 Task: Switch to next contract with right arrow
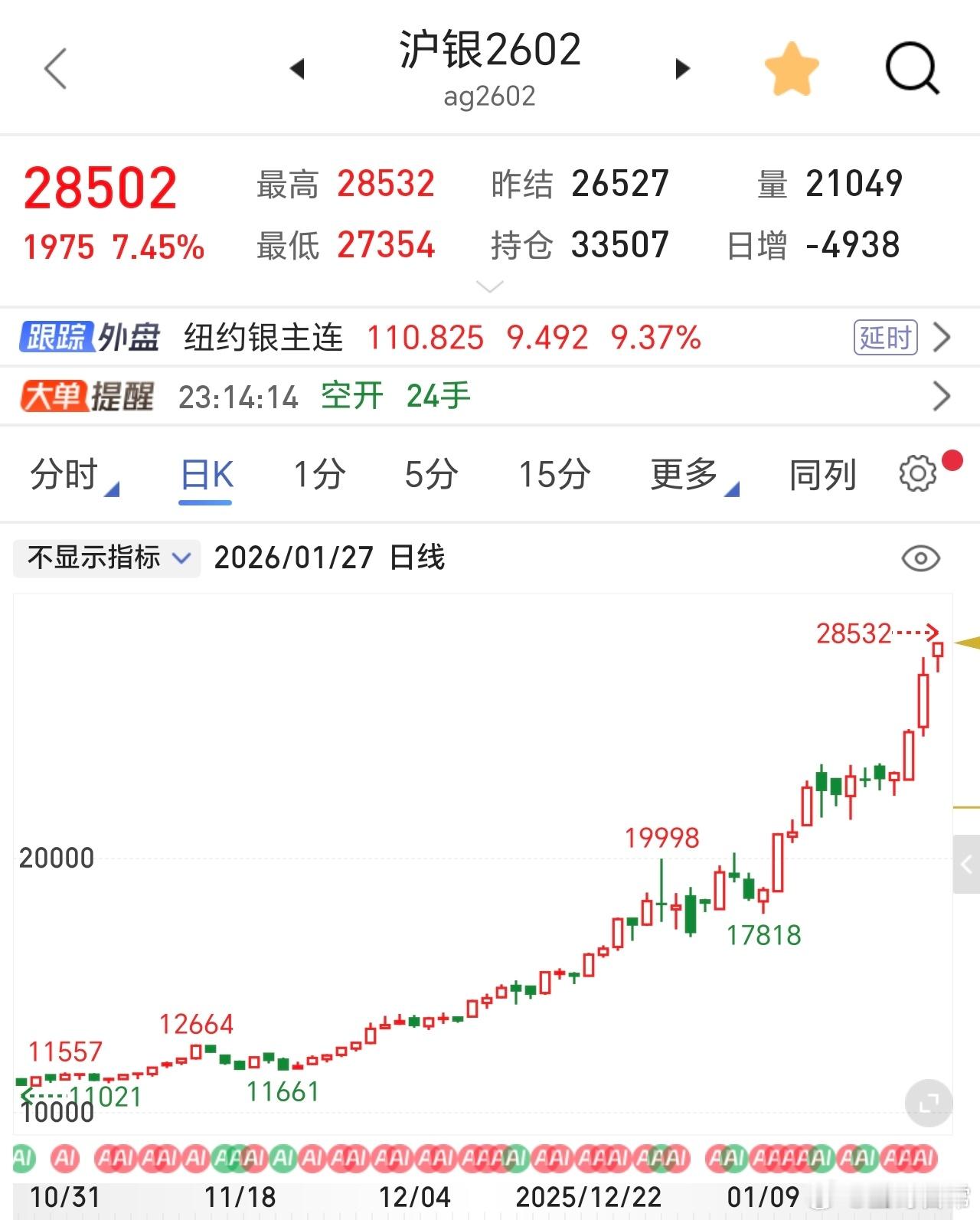coord(681,67)
